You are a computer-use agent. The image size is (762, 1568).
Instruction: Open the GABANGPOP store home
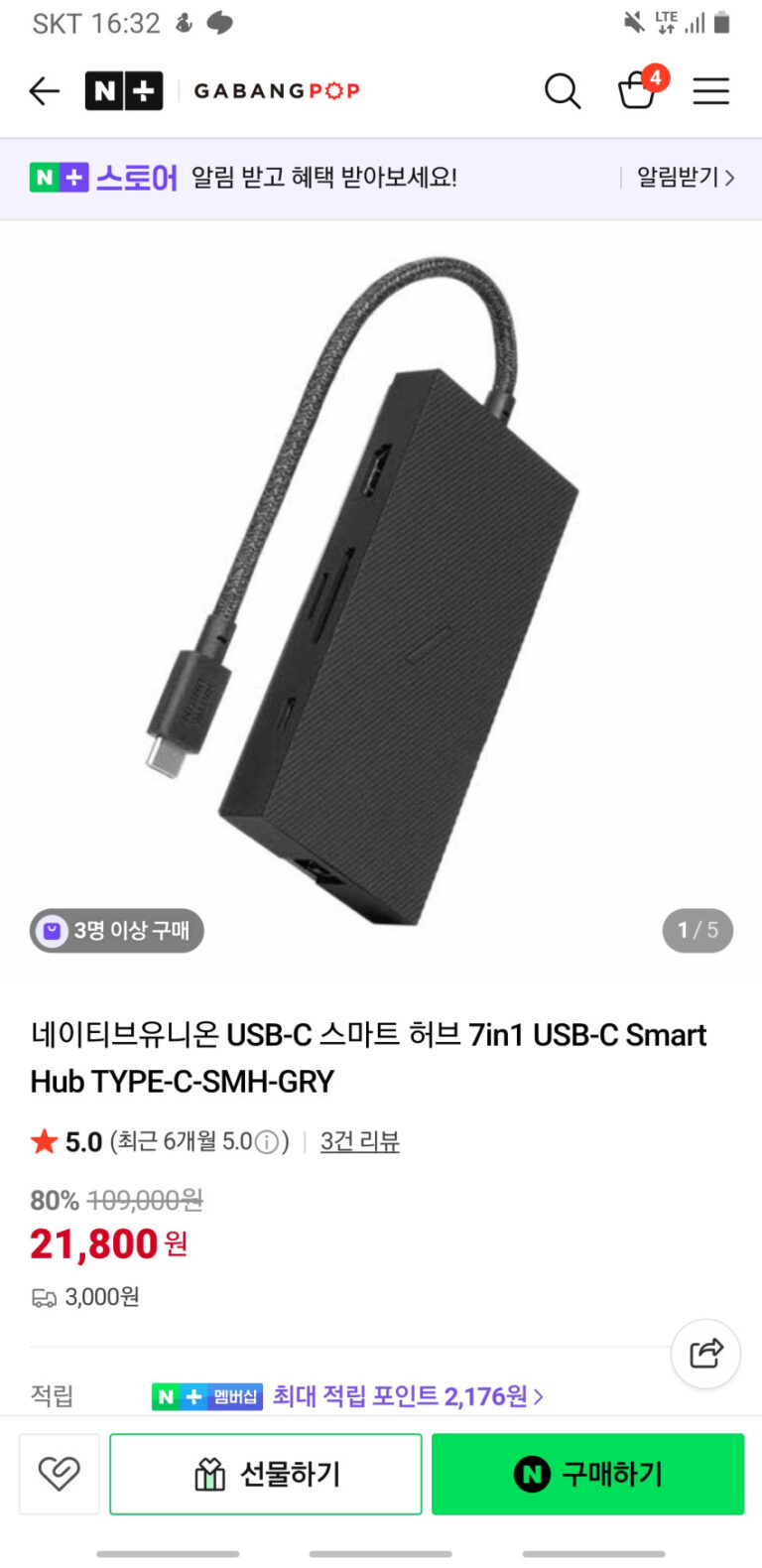pos(276,91)
